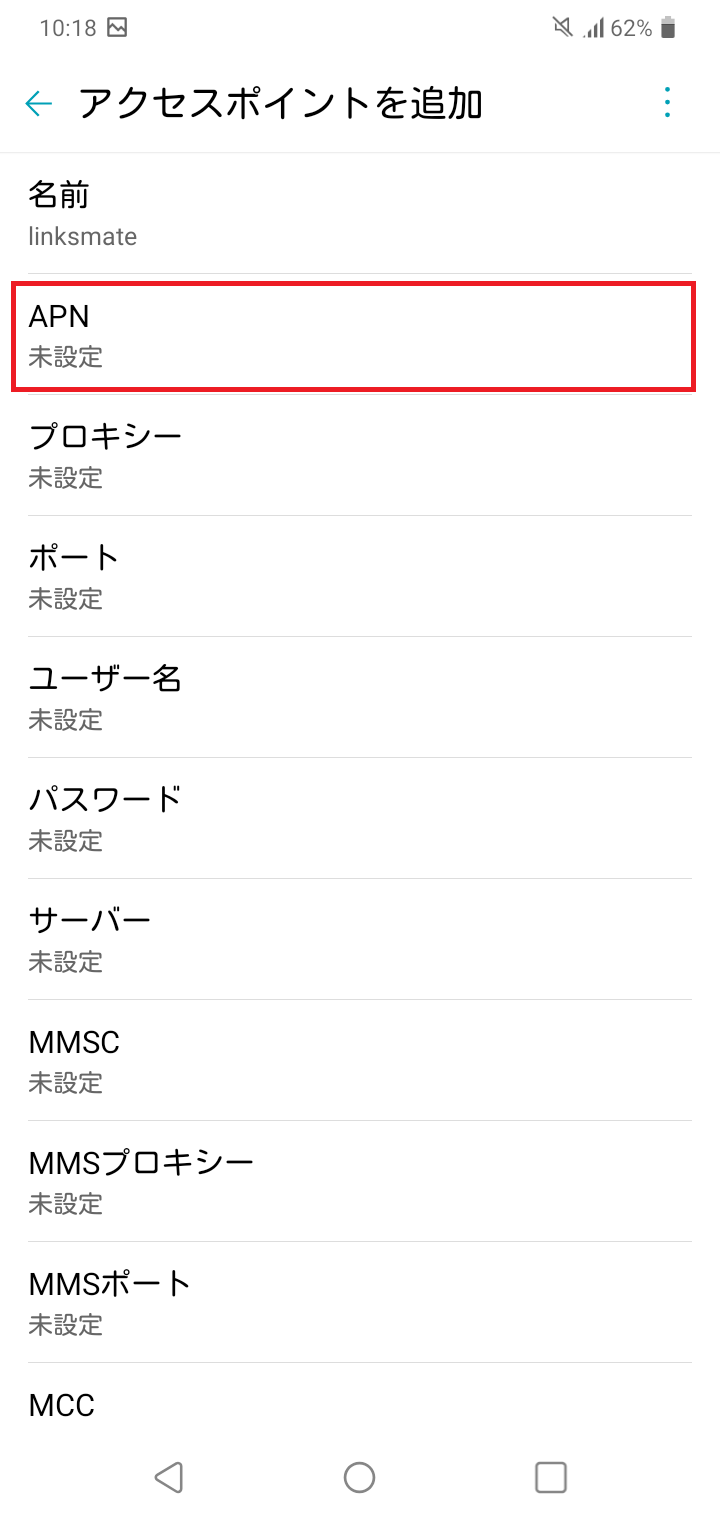Open the プロキシー setting
720x1520 pixels.
tap(360, 455)
